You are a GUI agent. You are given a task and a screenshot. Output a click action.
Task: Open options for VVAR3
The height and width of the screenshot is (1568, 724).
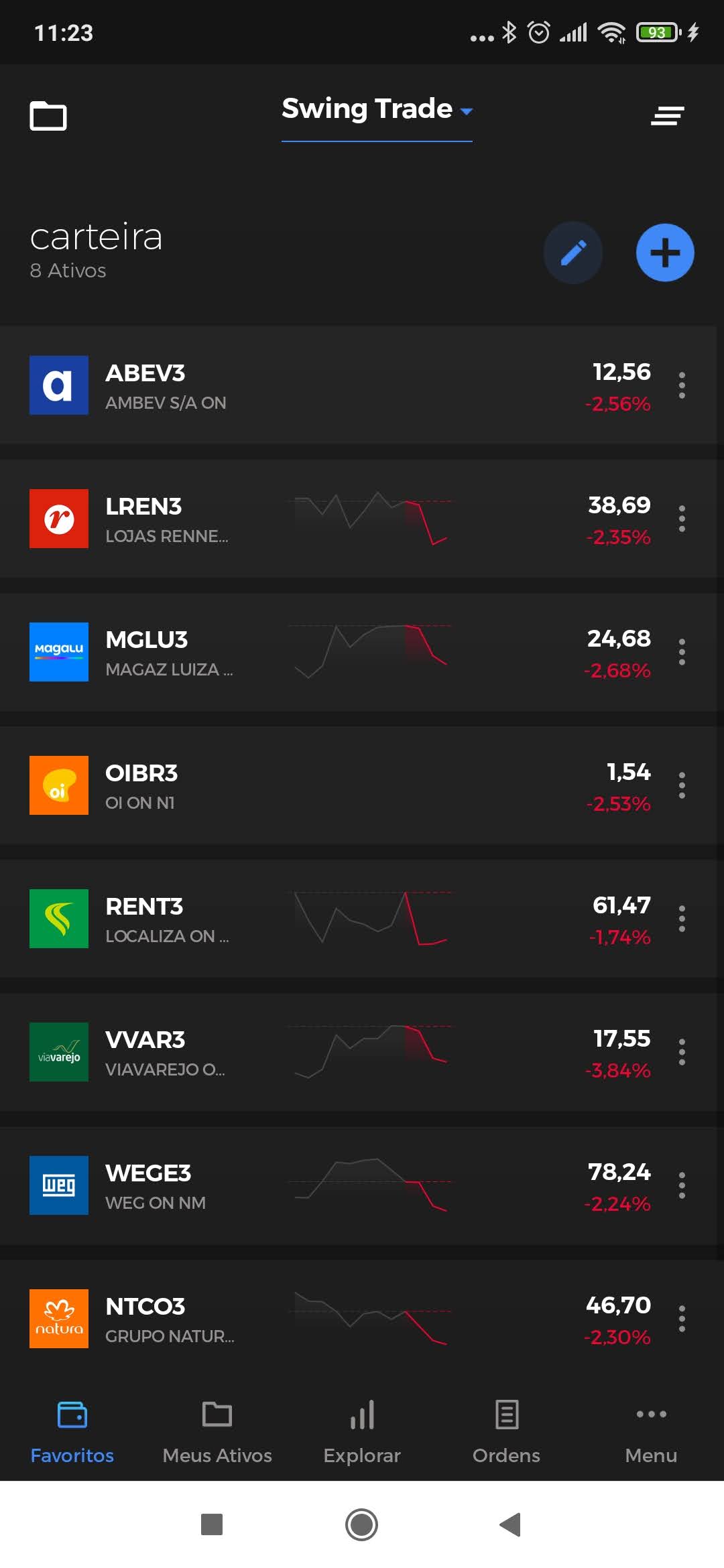[682, 1052]
